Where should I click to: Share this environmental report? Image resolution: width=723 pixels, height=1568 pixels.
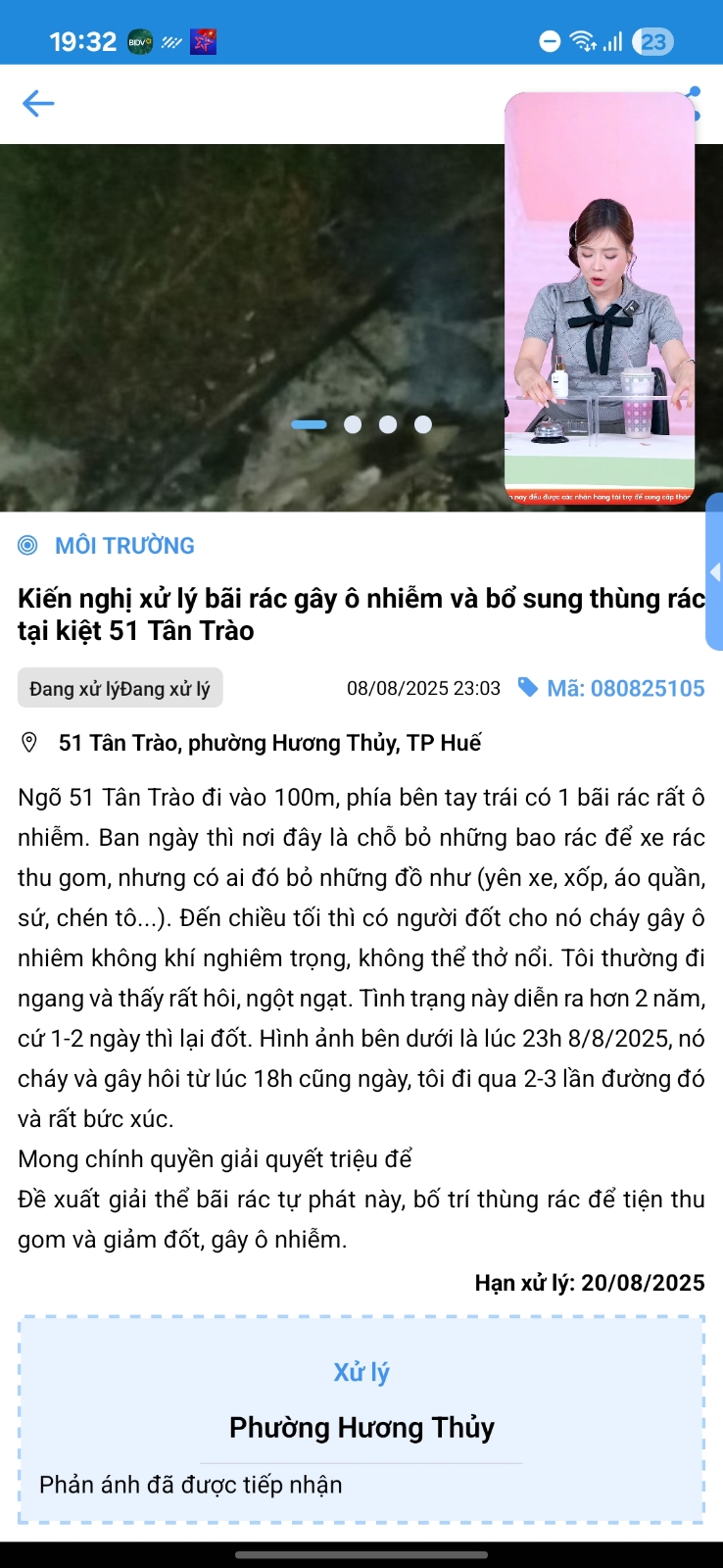pyautogui.click(x=697, y=102)
